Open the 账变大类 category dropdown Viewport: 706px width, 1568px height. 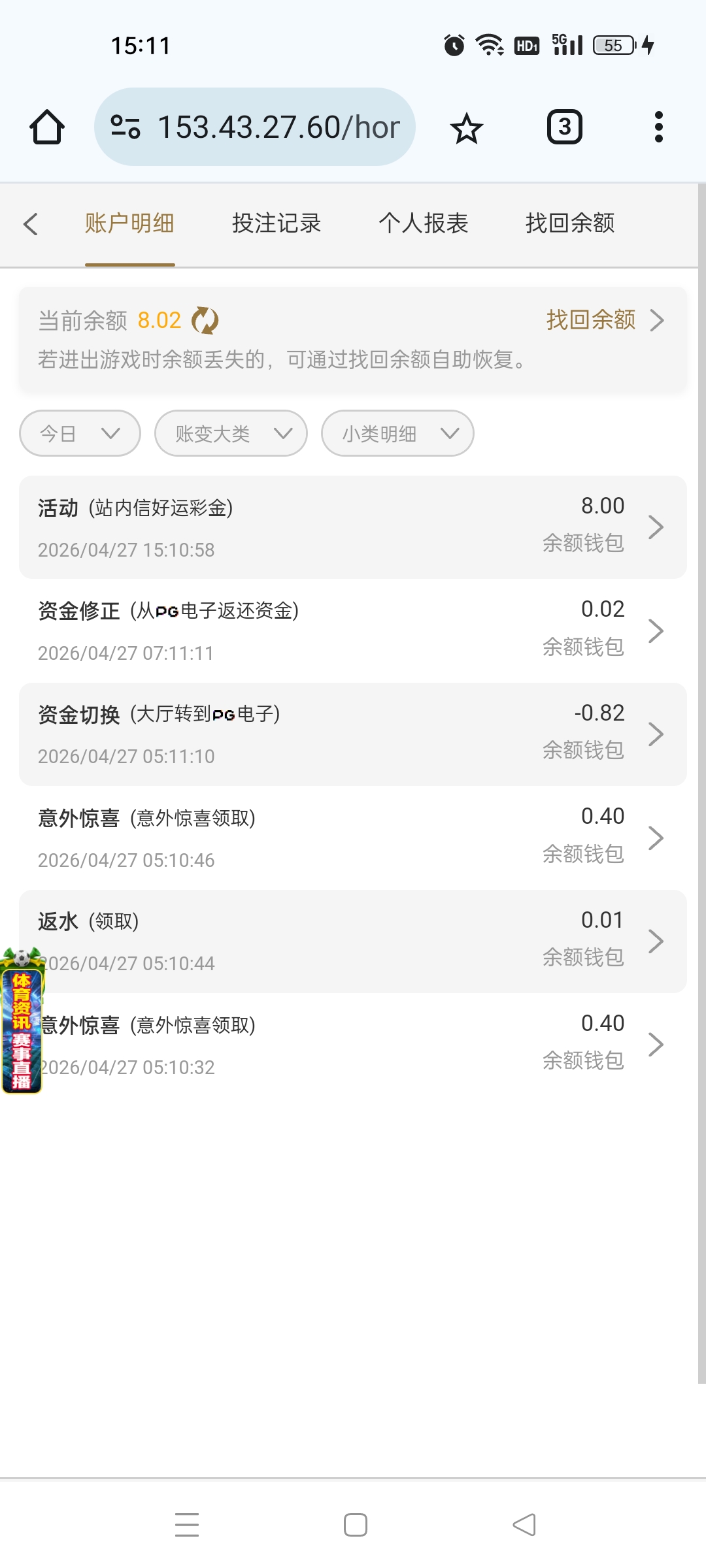(230, 433)
